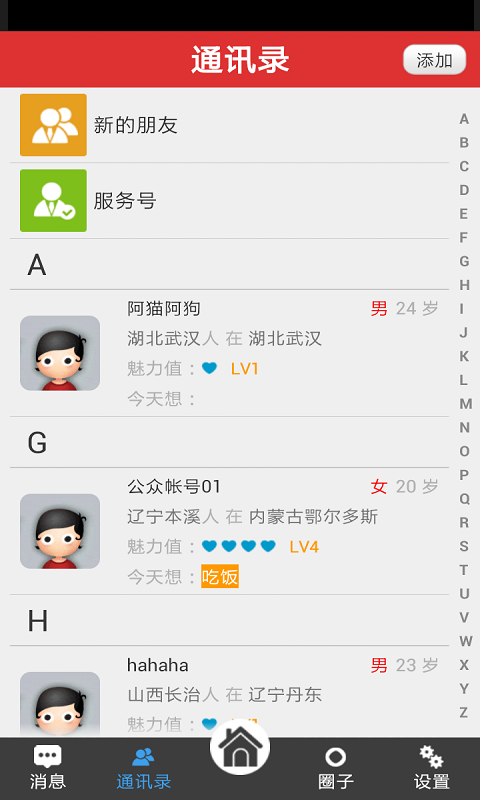Open contact hahaha
The width and height of the screenshot is (480, 800).
(229, 692)
